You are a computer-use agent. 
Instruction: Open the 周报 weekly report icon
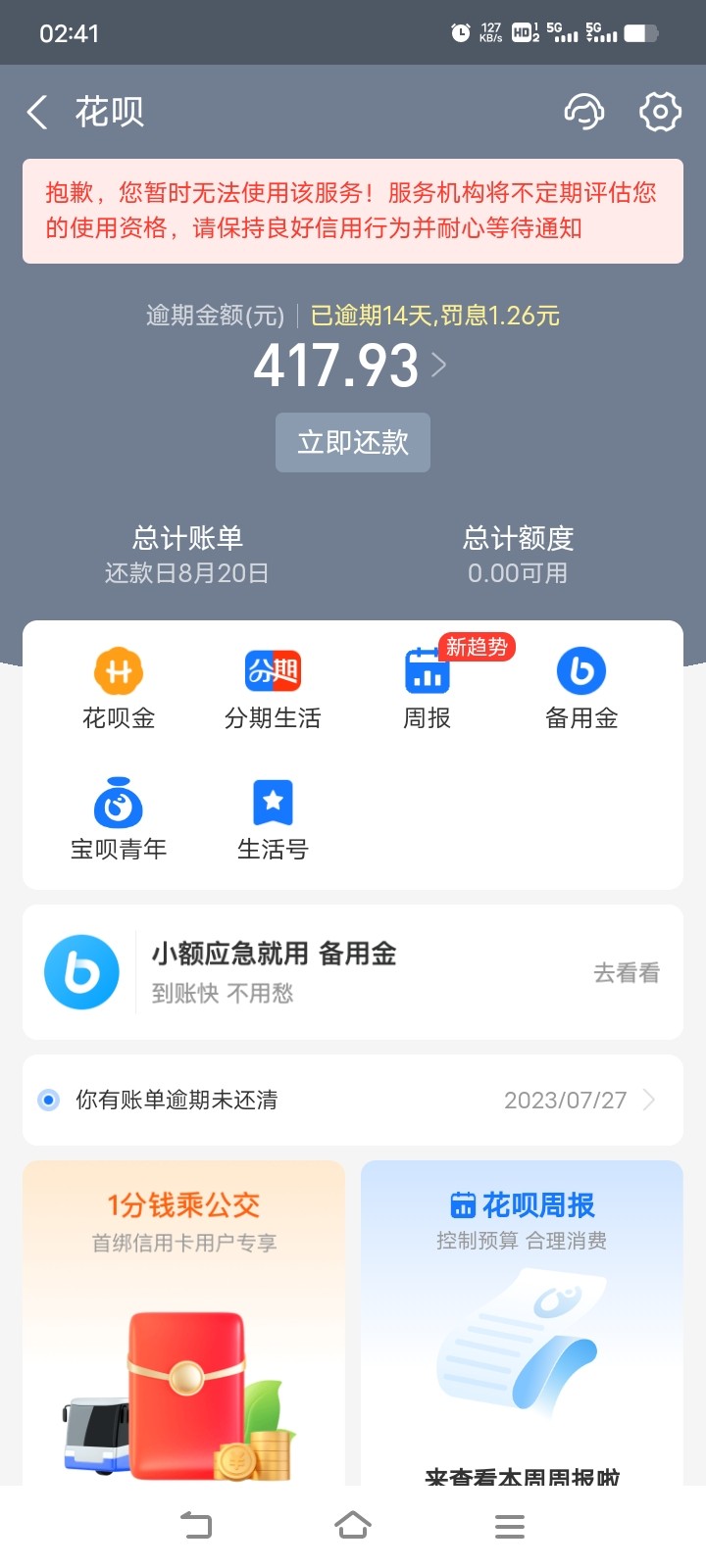[x=426, y=686]
